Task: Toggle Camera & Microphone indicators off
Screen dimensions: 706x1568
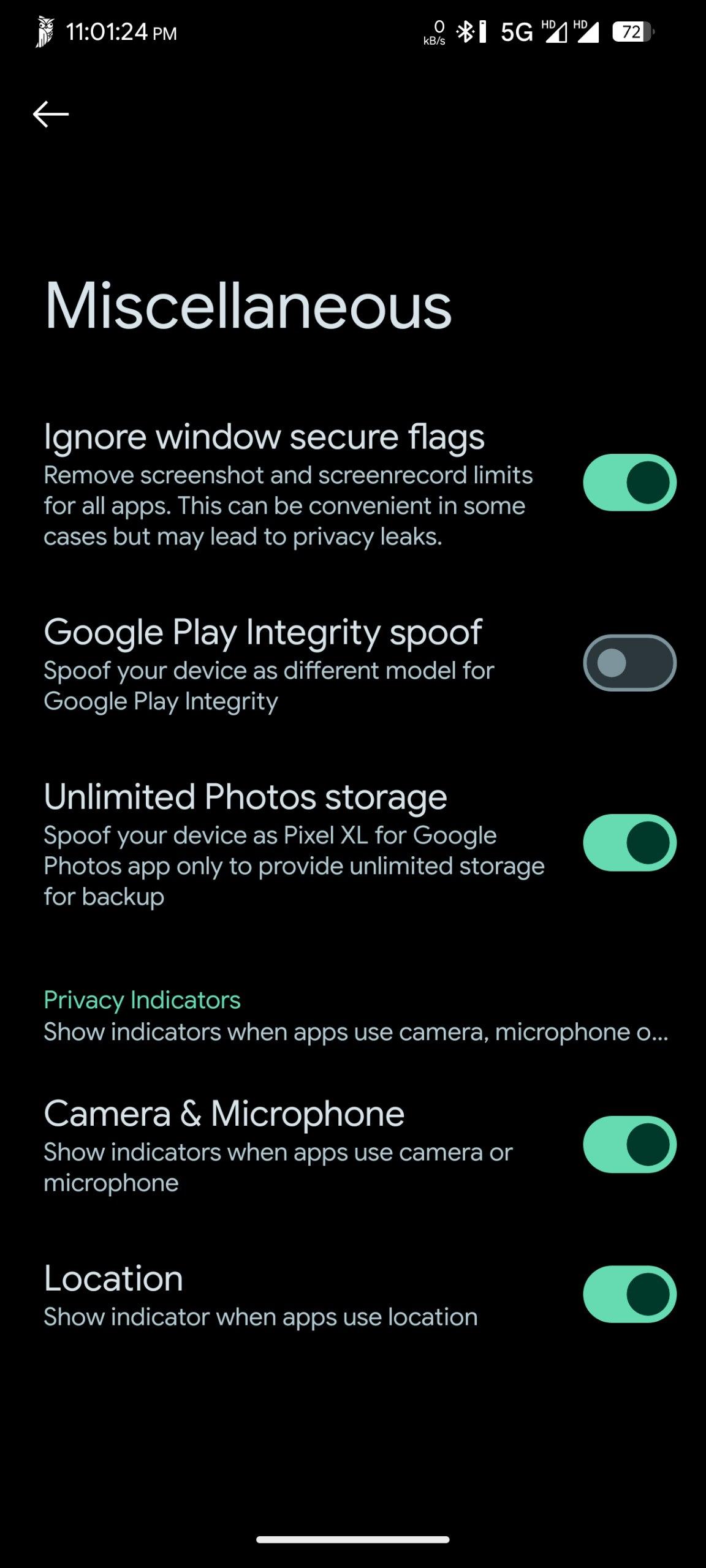Action: click(x=629, y=1144)
